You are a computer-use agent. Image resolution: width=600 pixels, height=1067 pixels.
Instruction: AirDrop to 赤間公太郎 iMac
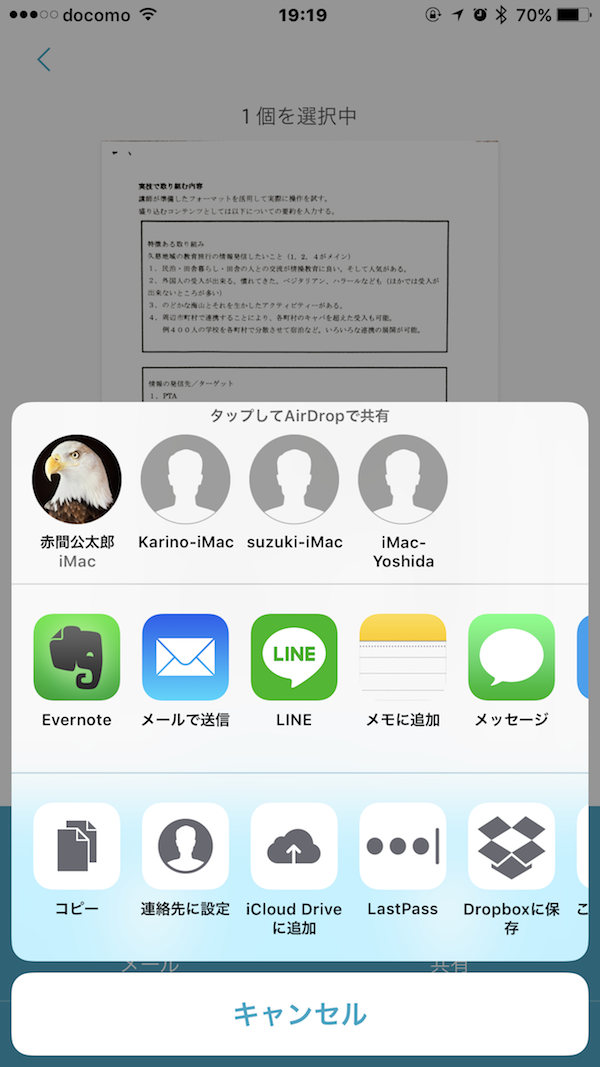point(77,479)
